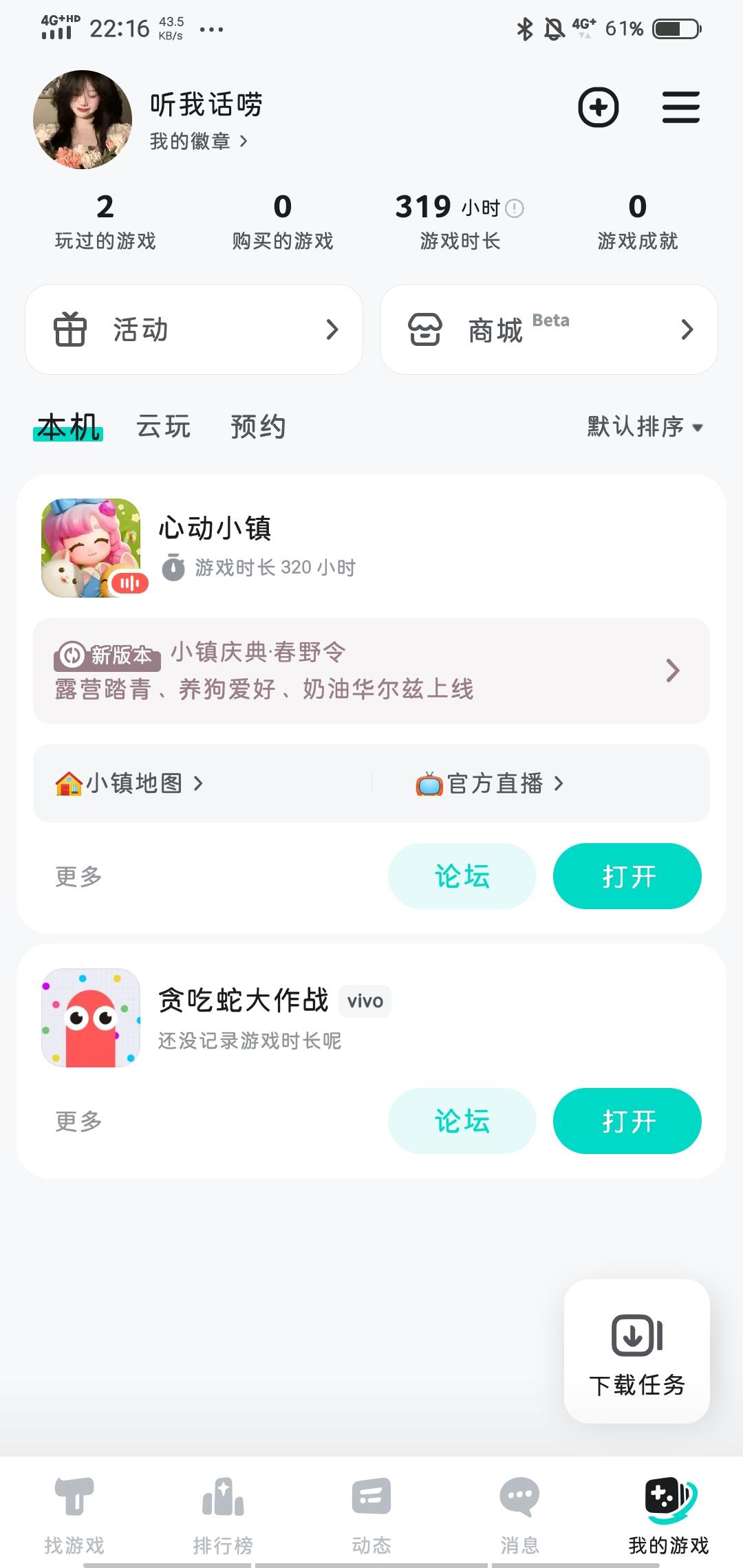
Task: Open the 小镇庆典·春野令 new version banner
Action: click(x=371, y=671)
